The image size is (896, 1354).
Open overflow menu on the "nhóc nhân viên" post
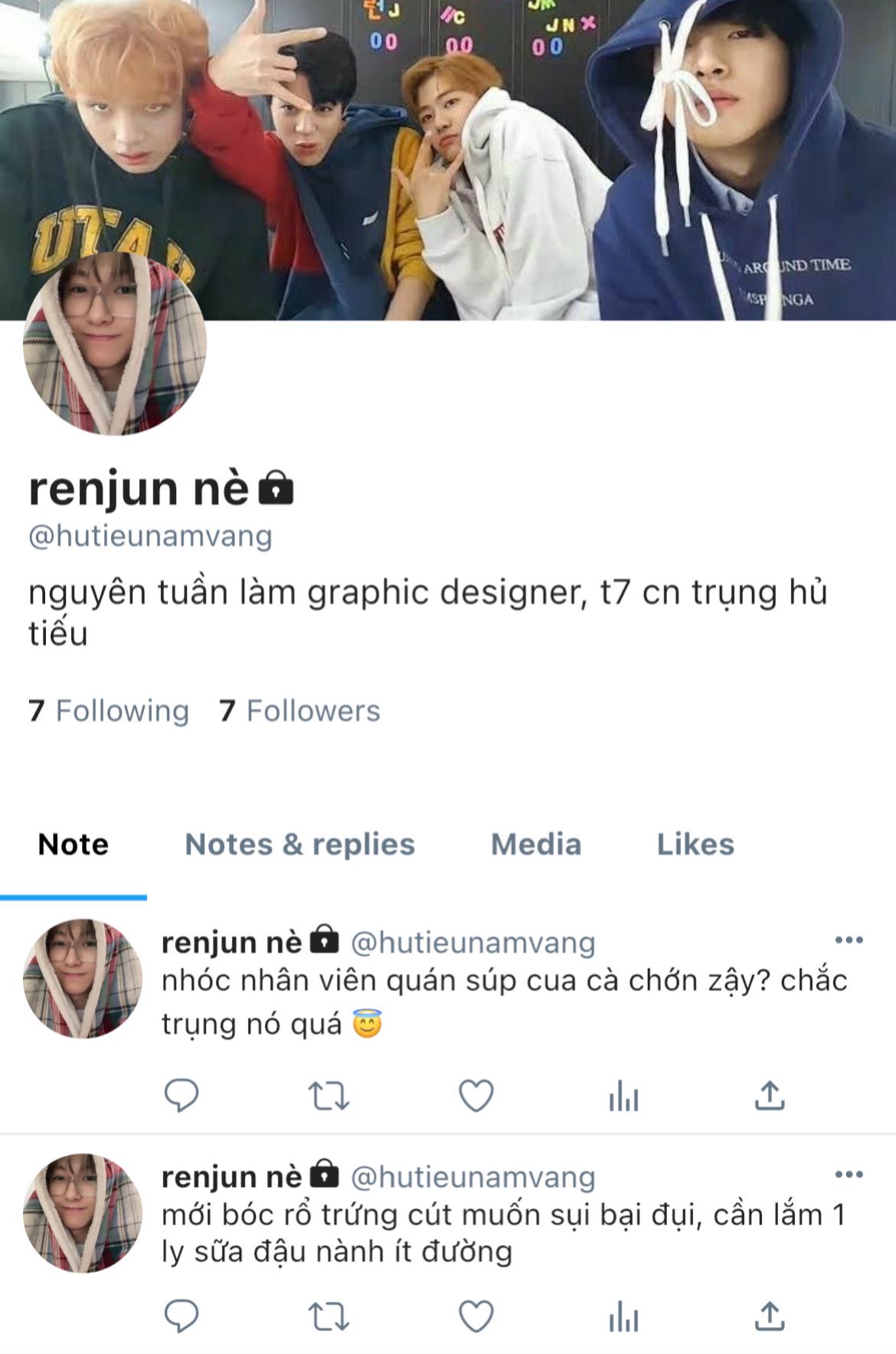[849, 940]
